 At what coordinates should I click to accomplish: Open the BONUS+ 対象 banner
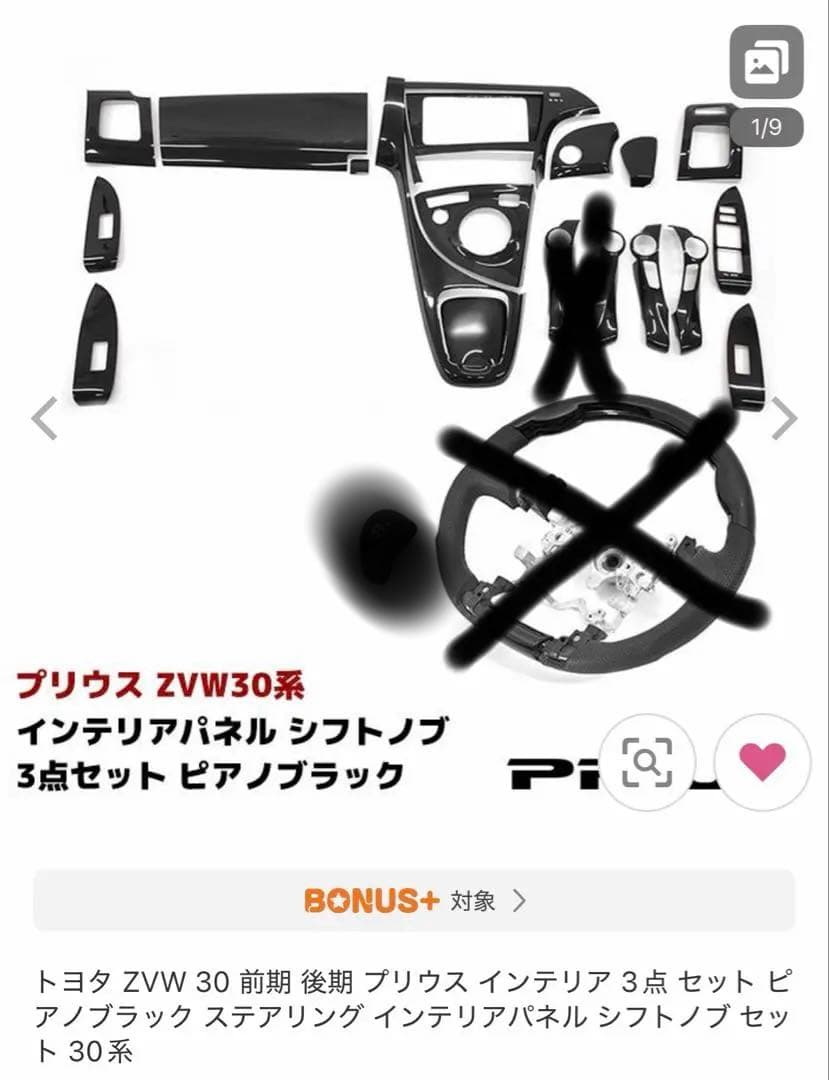[x=414, y=900]
